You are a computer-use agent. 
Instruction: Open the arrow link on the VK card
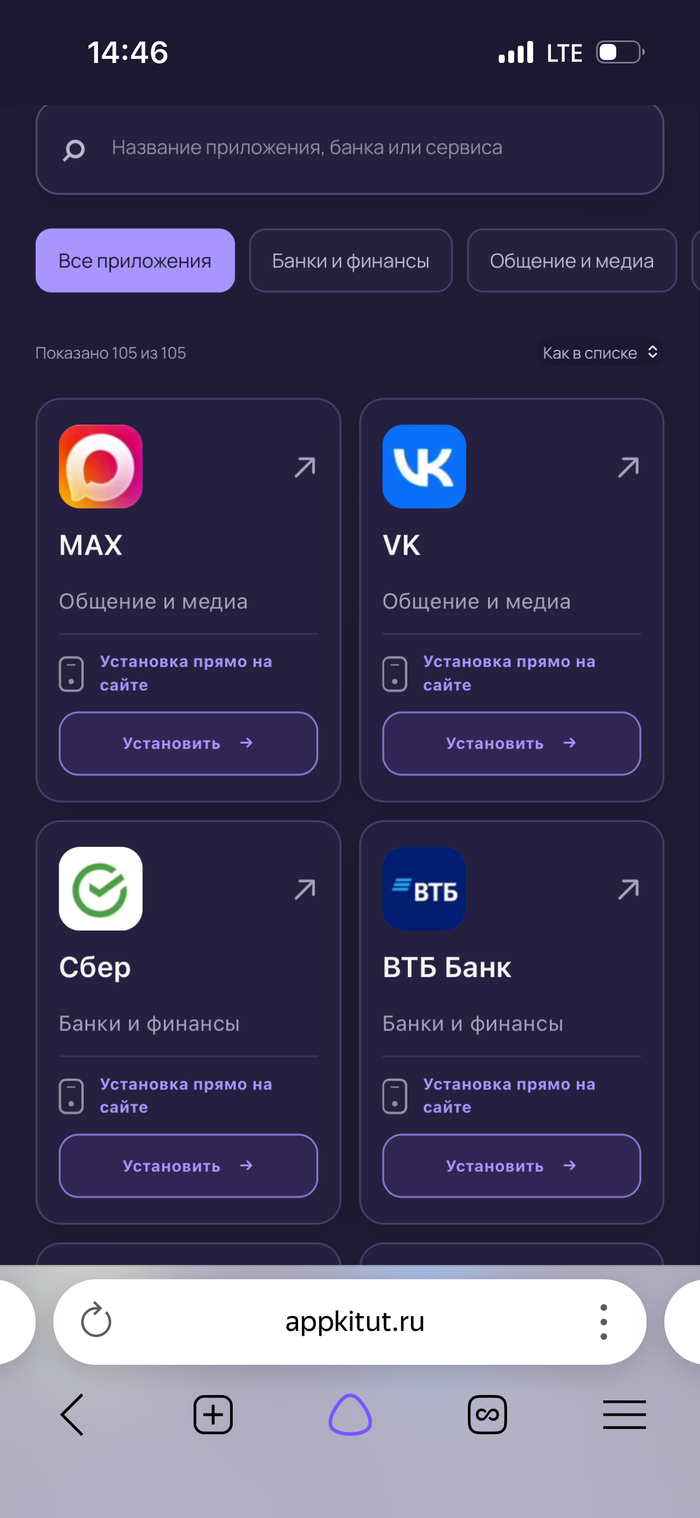coord(628,466)
